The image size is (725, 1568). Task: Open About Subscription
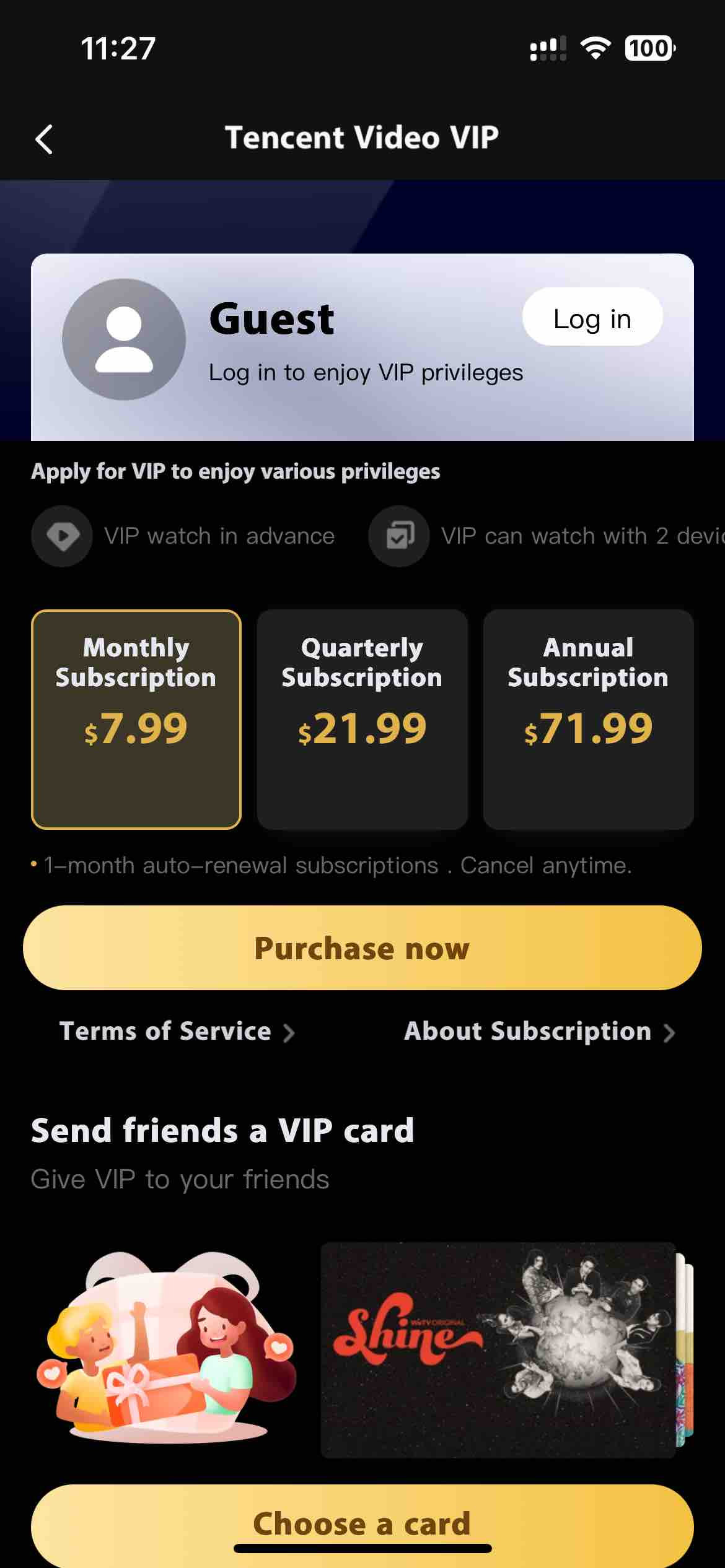538,1032
